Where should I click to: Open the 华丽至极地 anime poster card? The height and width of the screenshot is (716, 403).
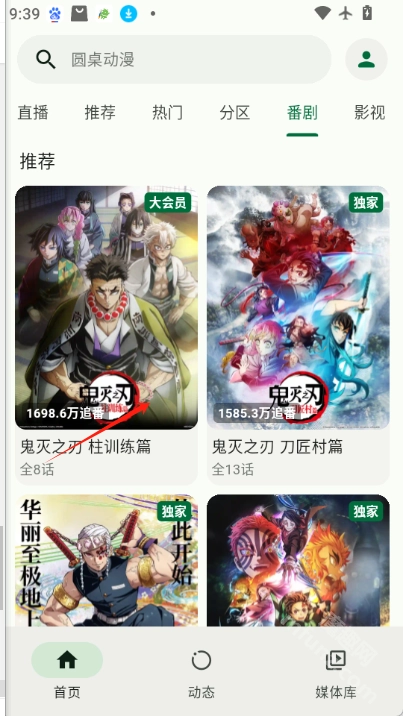coord(106,560)
